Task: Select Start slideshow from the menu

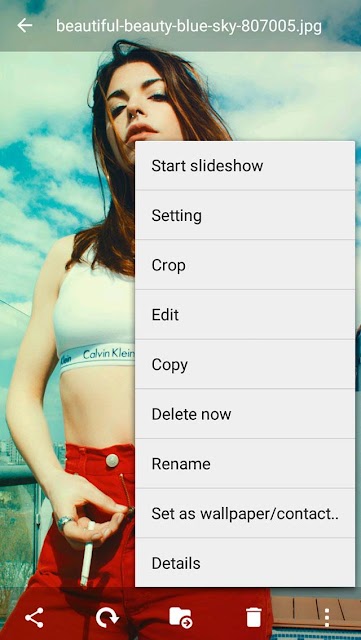Action: click(x=245, y=166)
